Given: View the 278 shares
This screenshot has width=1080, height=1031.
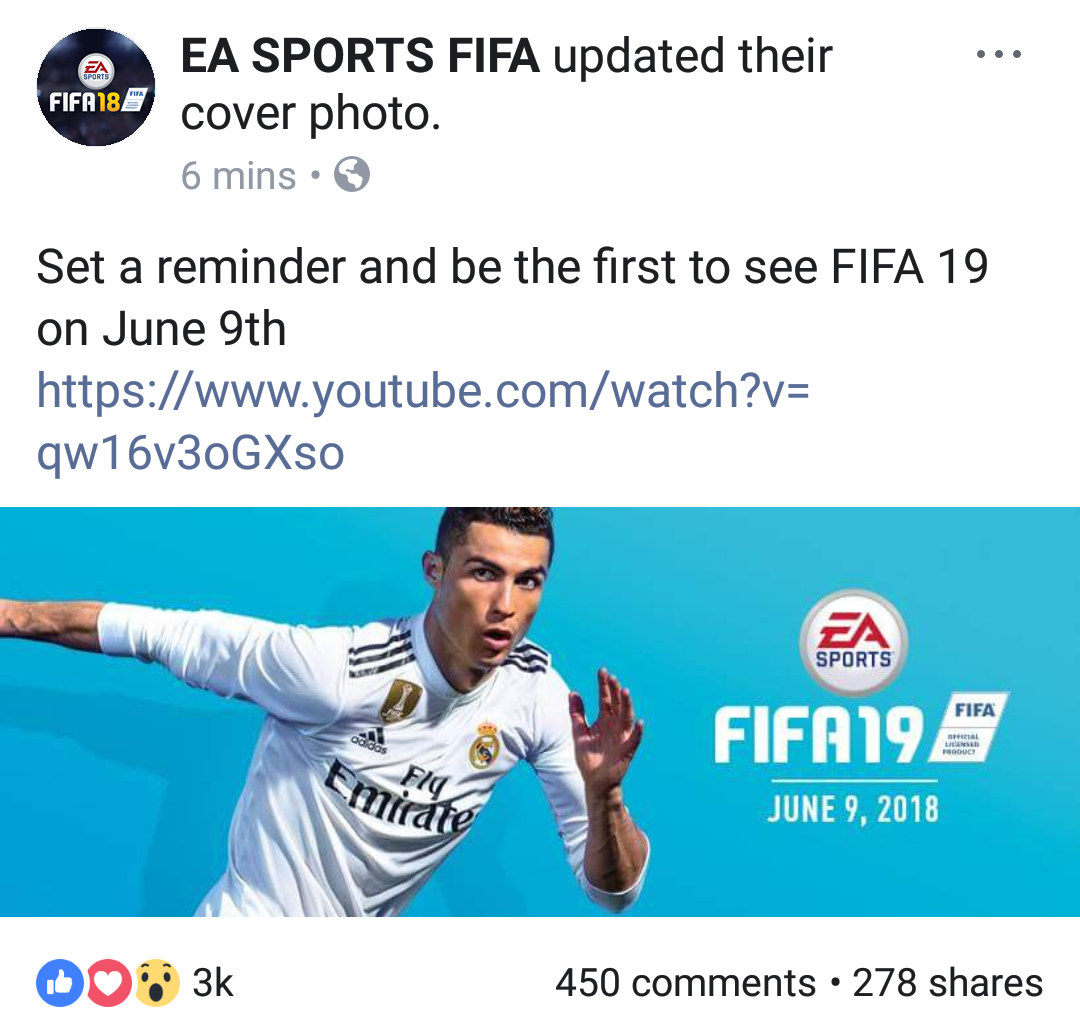Looking at the screenshot, I should (947, 983).
